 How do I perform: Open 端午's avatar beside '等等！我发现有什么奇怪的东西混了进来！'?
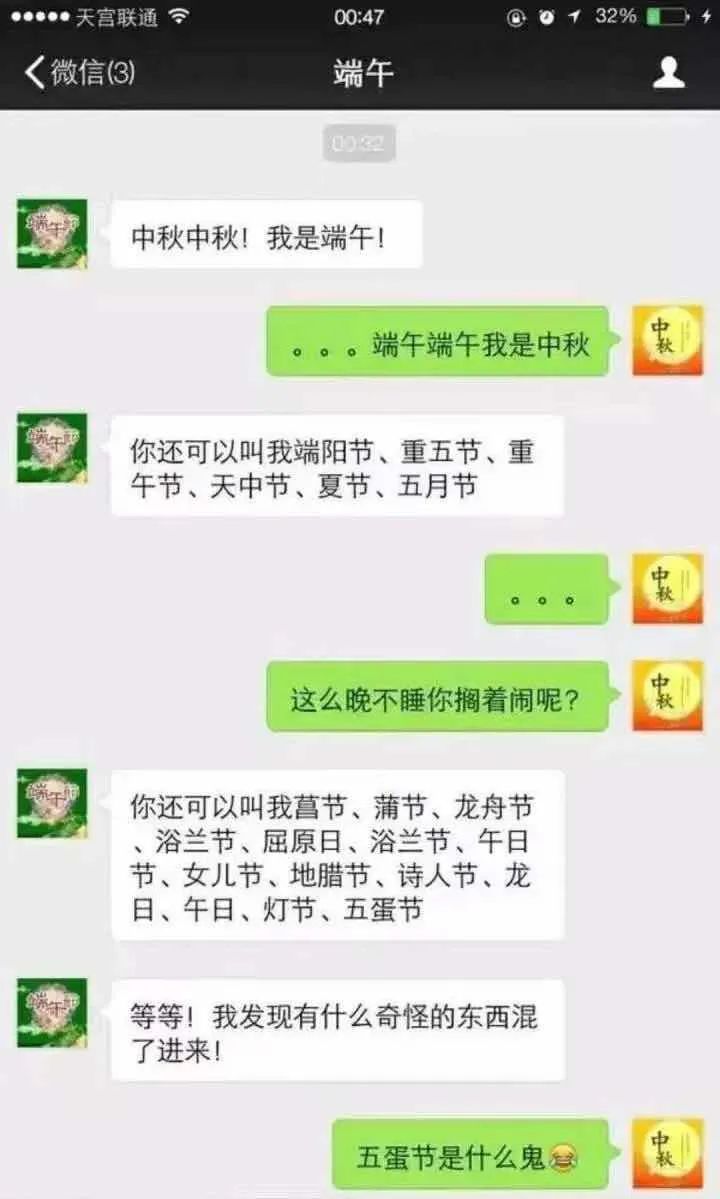pos(52,1013)
